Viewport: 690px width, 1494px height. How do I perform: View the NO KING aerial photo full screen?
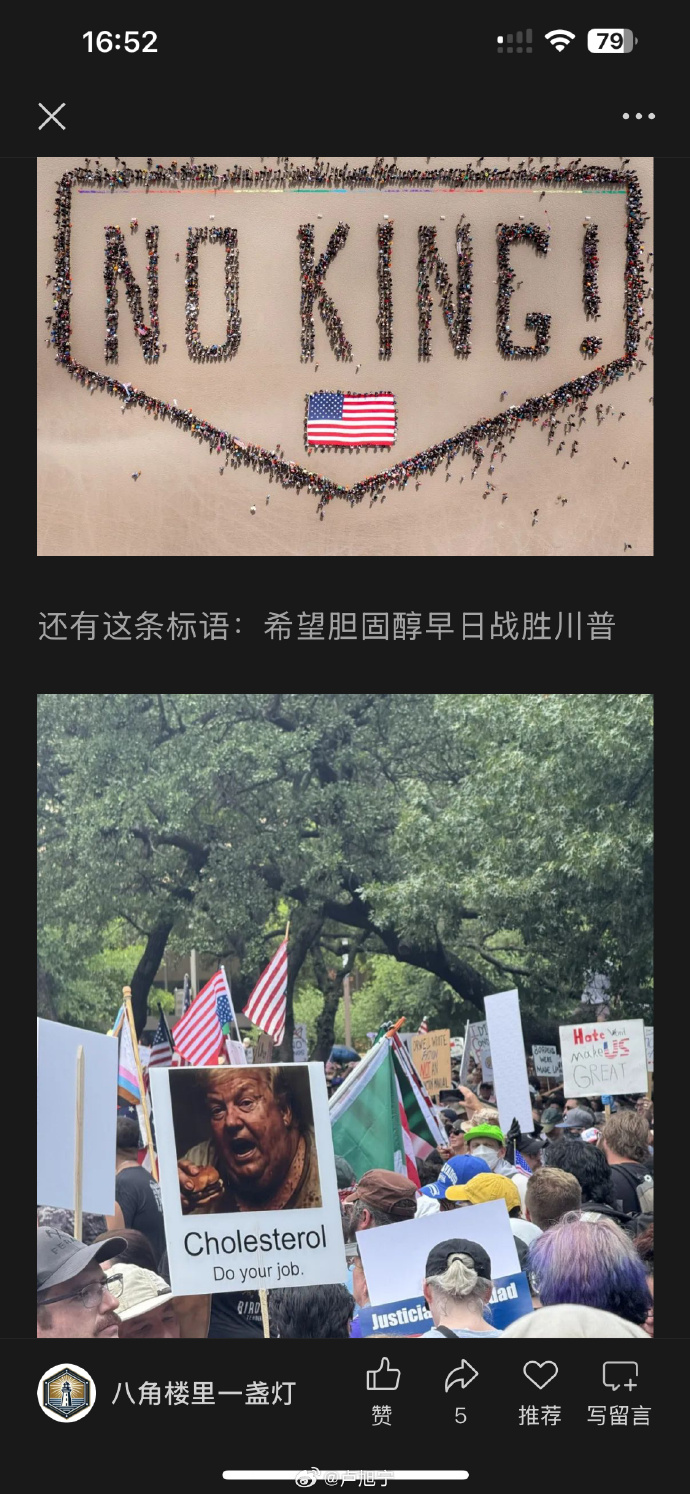click(345, 356)
